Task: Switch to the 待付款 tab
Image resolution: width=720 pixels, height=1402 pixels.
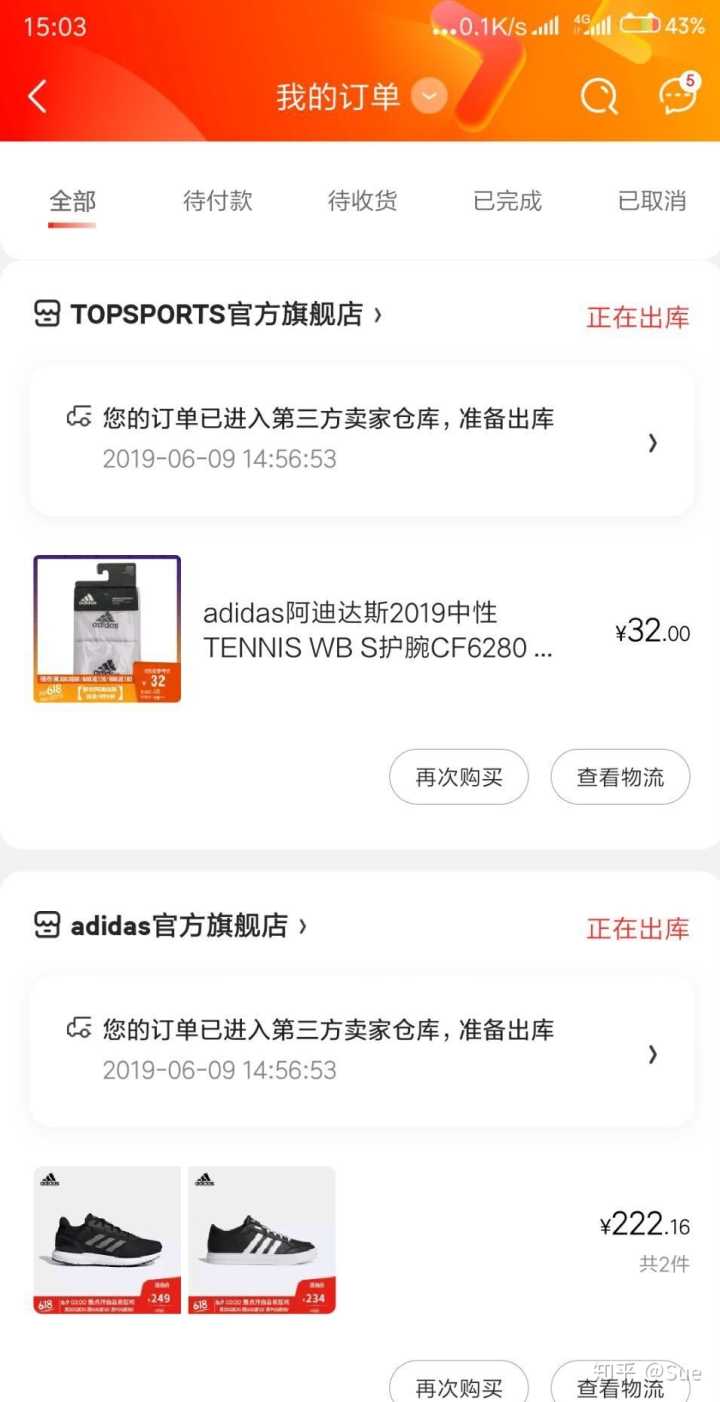Action: 218,201
